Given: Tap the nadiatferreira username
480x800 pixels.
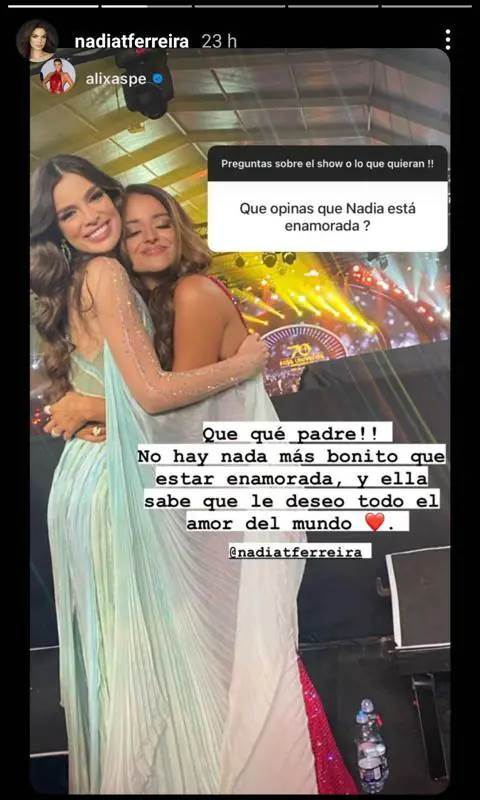Looking at the screenshot, I should (x=132, y=42).
